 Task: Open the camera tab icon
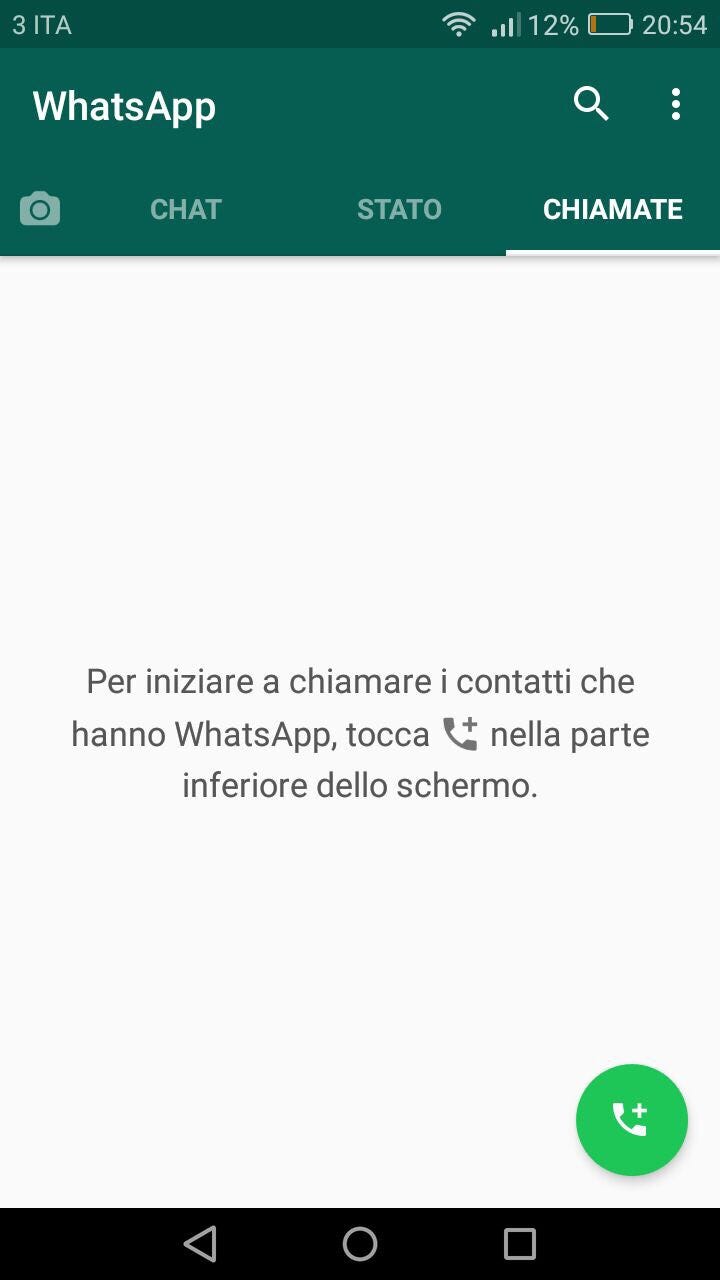40,209
